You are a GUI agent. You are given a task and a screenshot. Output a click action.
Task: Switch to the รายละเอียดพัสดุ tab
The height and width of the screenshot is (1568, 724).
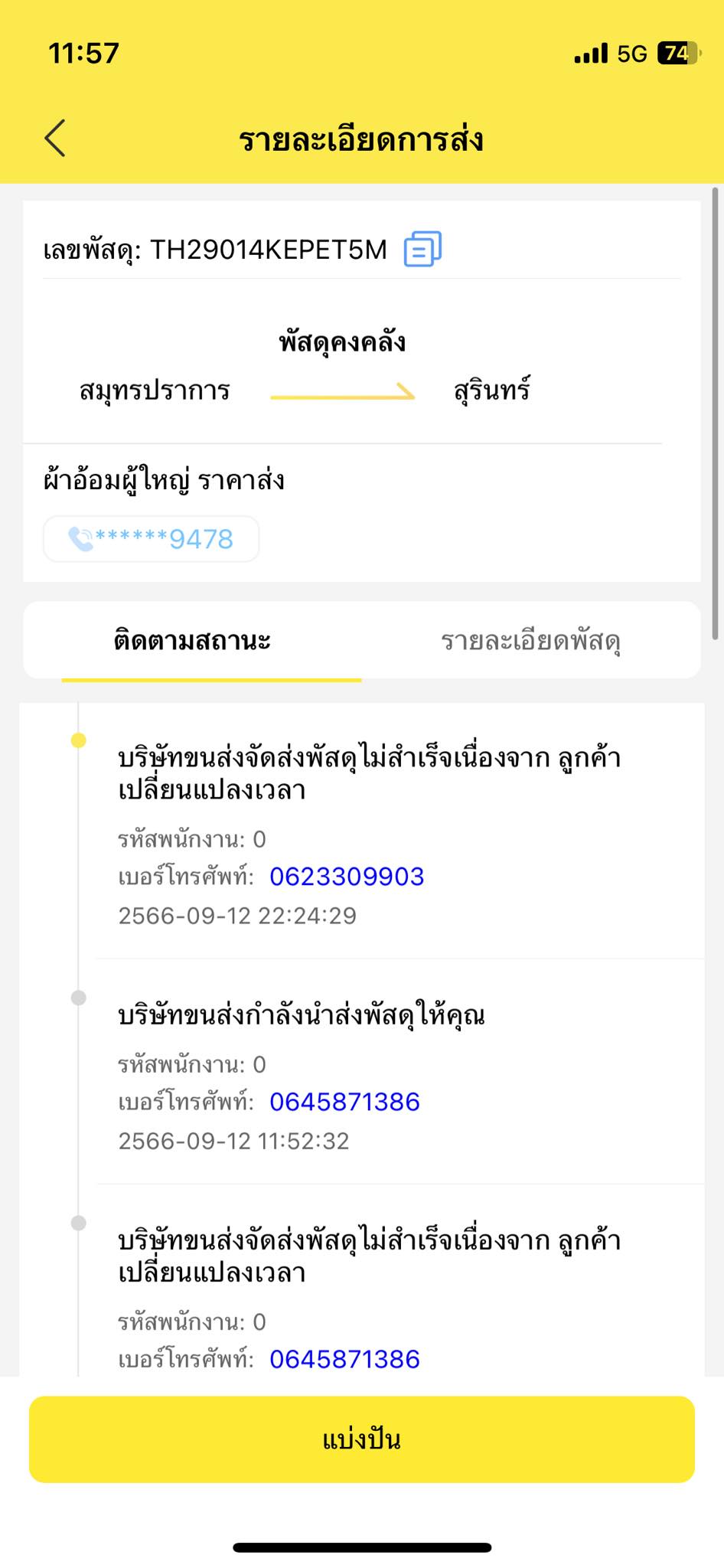click(530, 641)
